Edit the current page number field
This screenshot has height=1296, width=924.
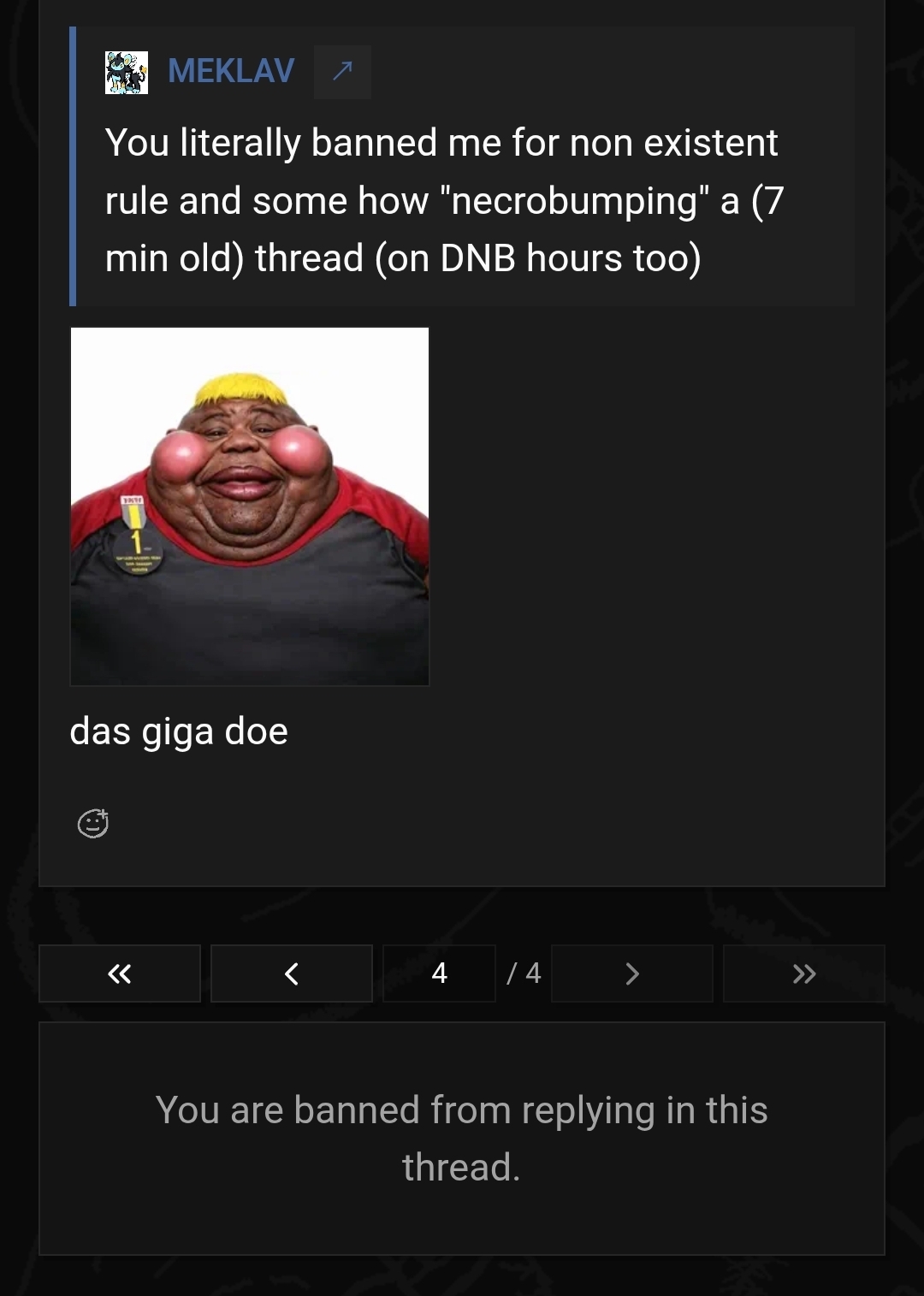click(x=439, y=973)
